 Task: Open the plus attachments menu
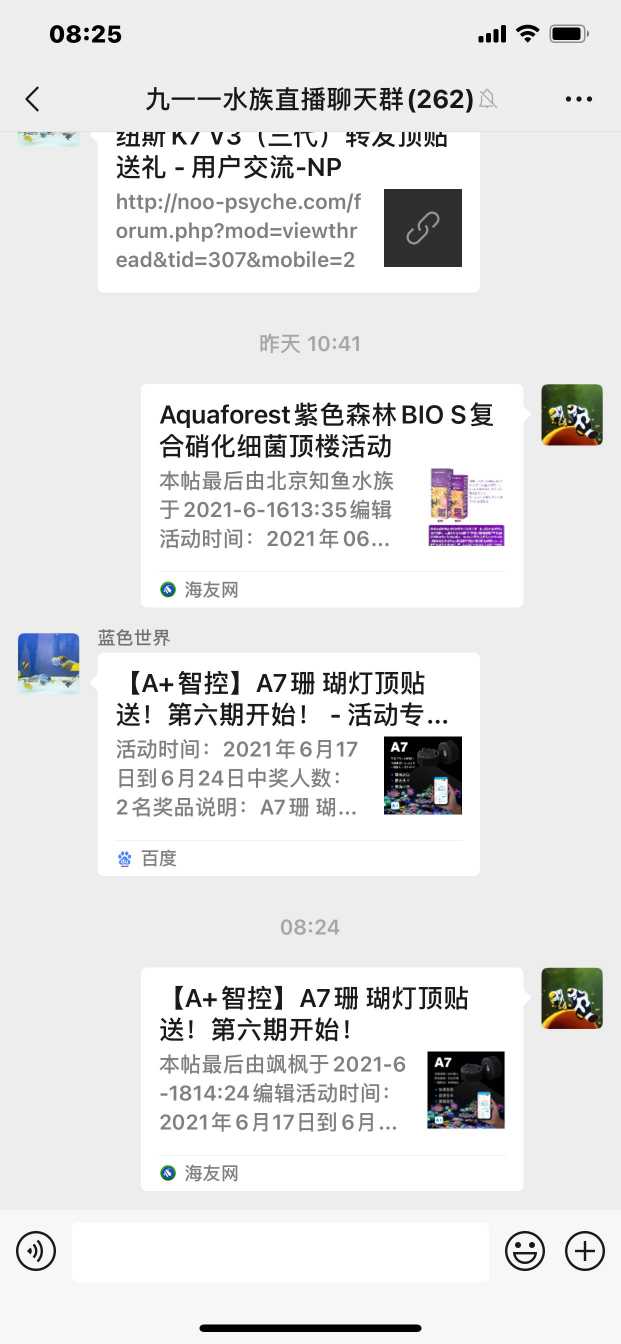(585, 1251)
